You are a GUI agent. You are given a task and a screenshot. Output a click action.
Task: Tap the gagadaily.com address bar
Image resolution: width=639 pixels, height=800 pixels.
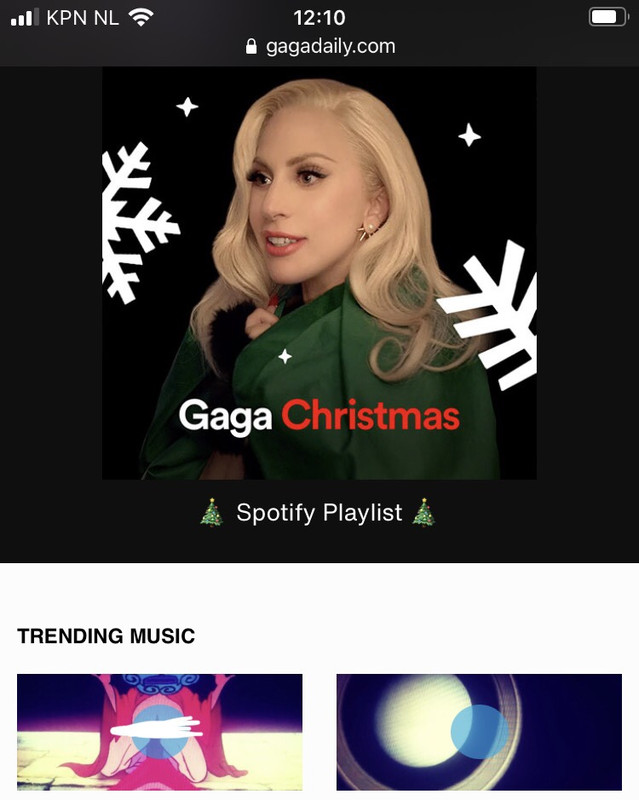point(320,46)
